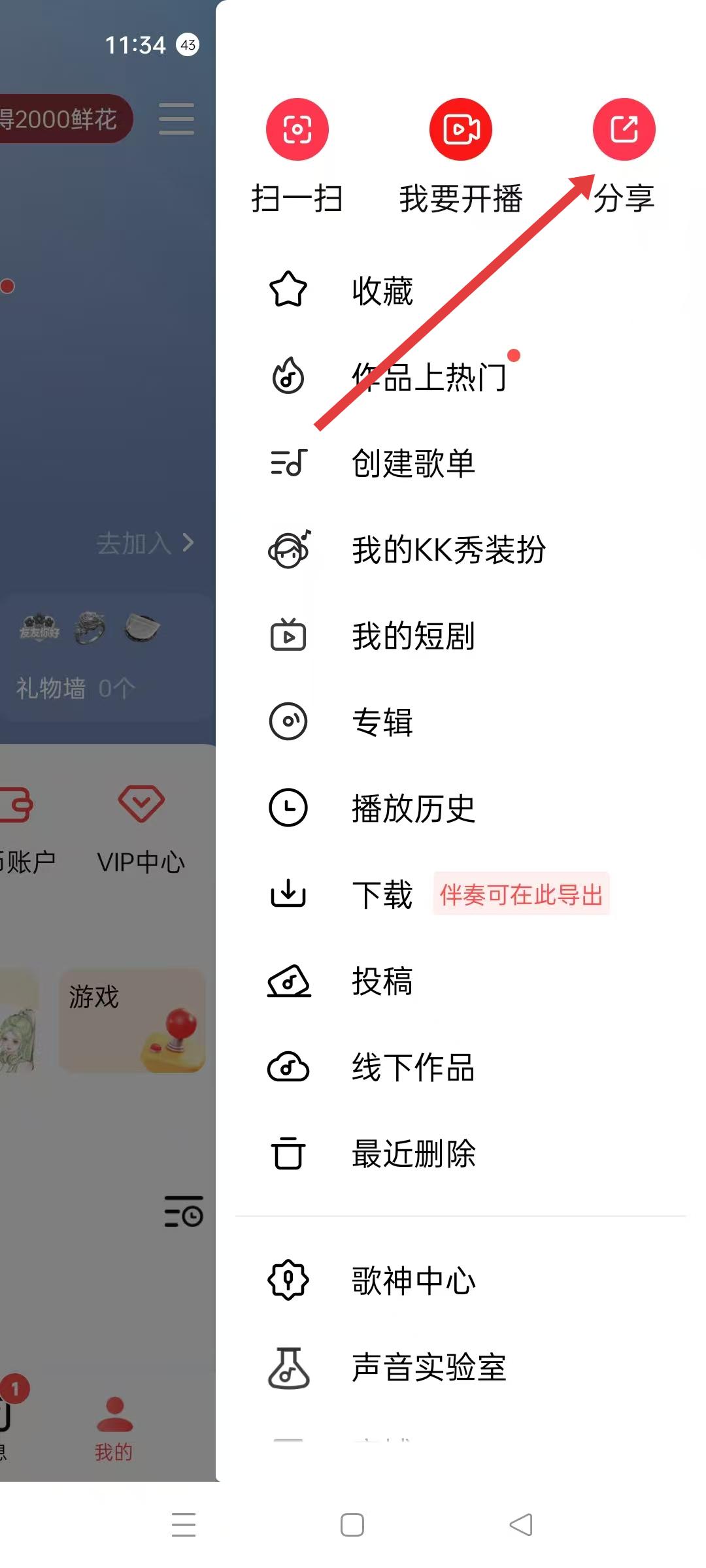The width and height of the screenshot is (706, 1568).
Task: Go to 我的短剧
Action: tap(413, 636)
